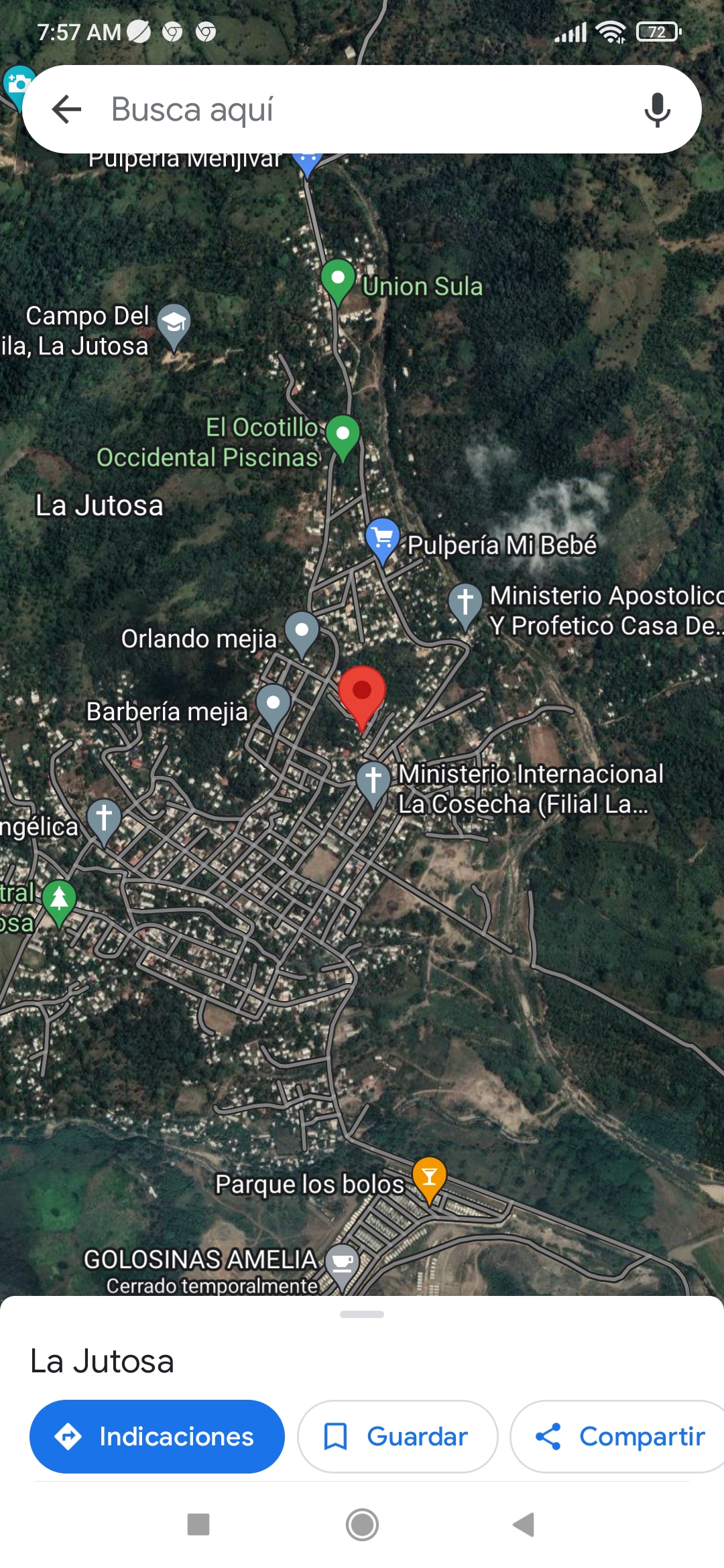Open Ministerio Internacional La Cosecha marker
This screenshot has width=724, height=1568.
(373, 781)
